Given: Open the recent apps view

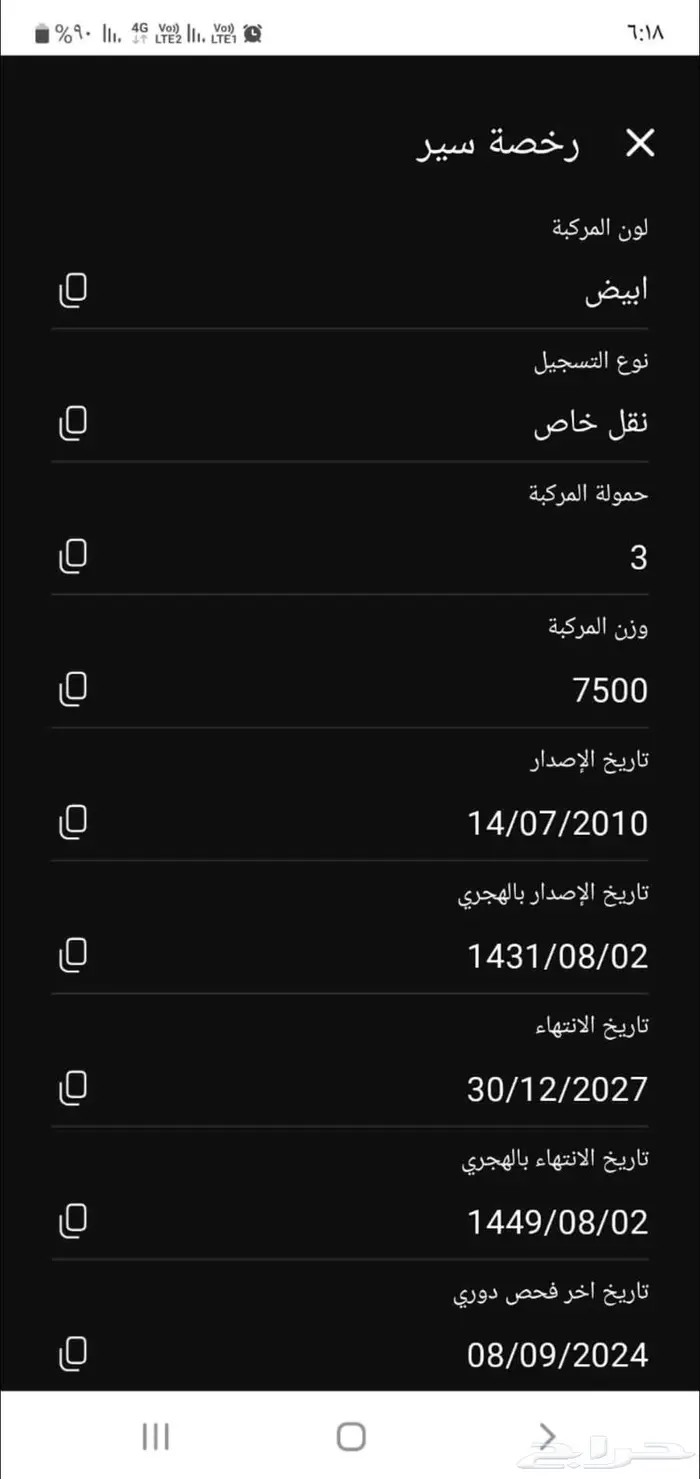Looking at the screenshot, I should pyautogui.click(x=155, y=1437).
